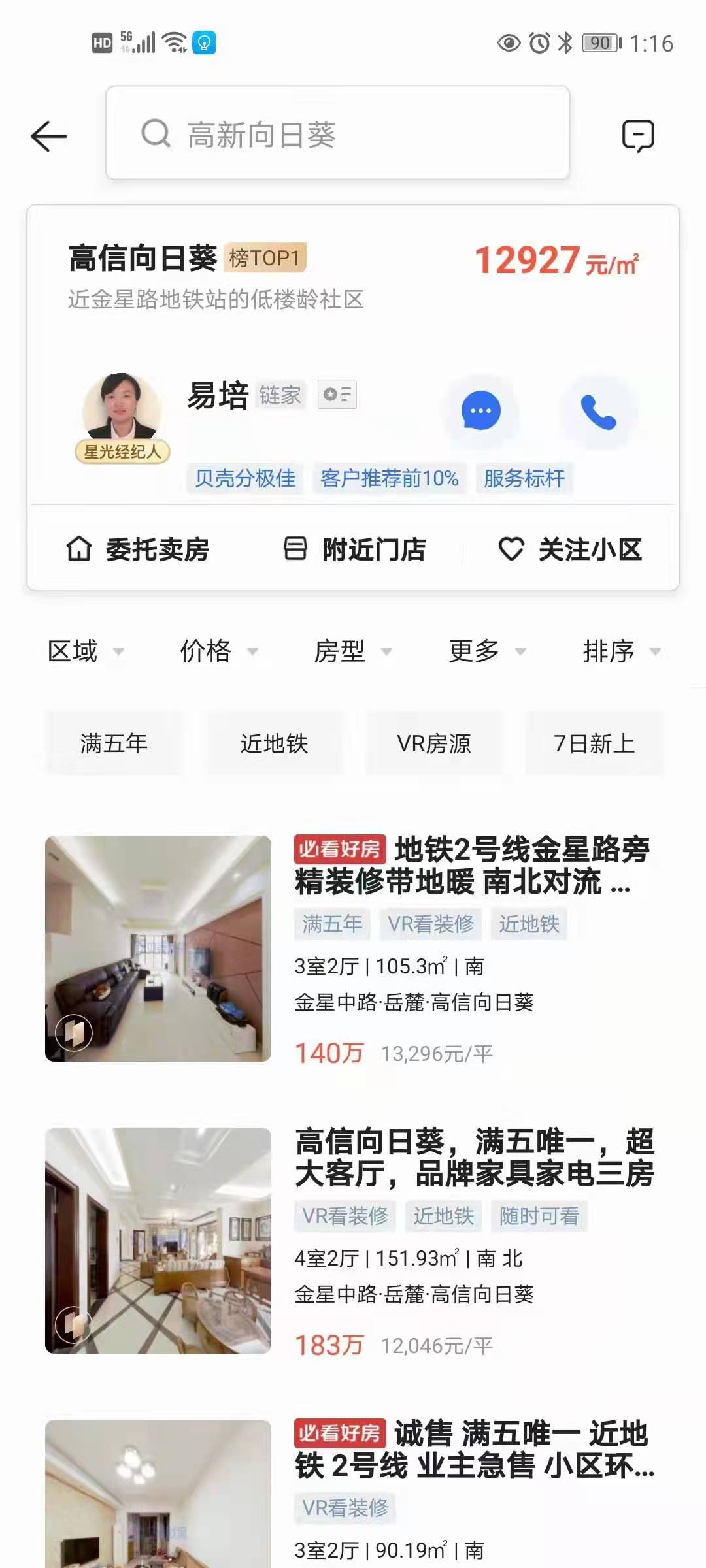Open 更多 filter options
706x1568 pixels.
click(487, 651)
